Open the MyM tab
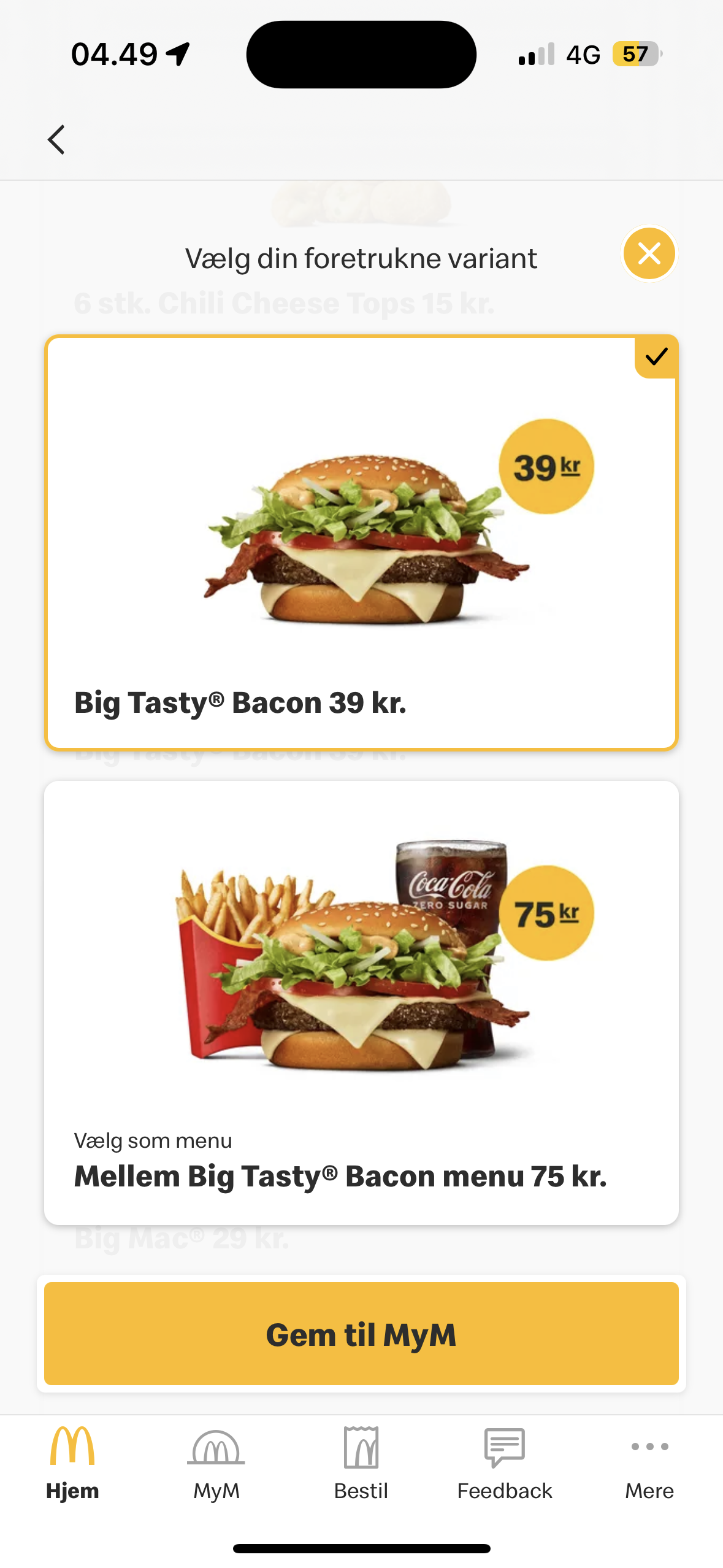 [216, 1464]
